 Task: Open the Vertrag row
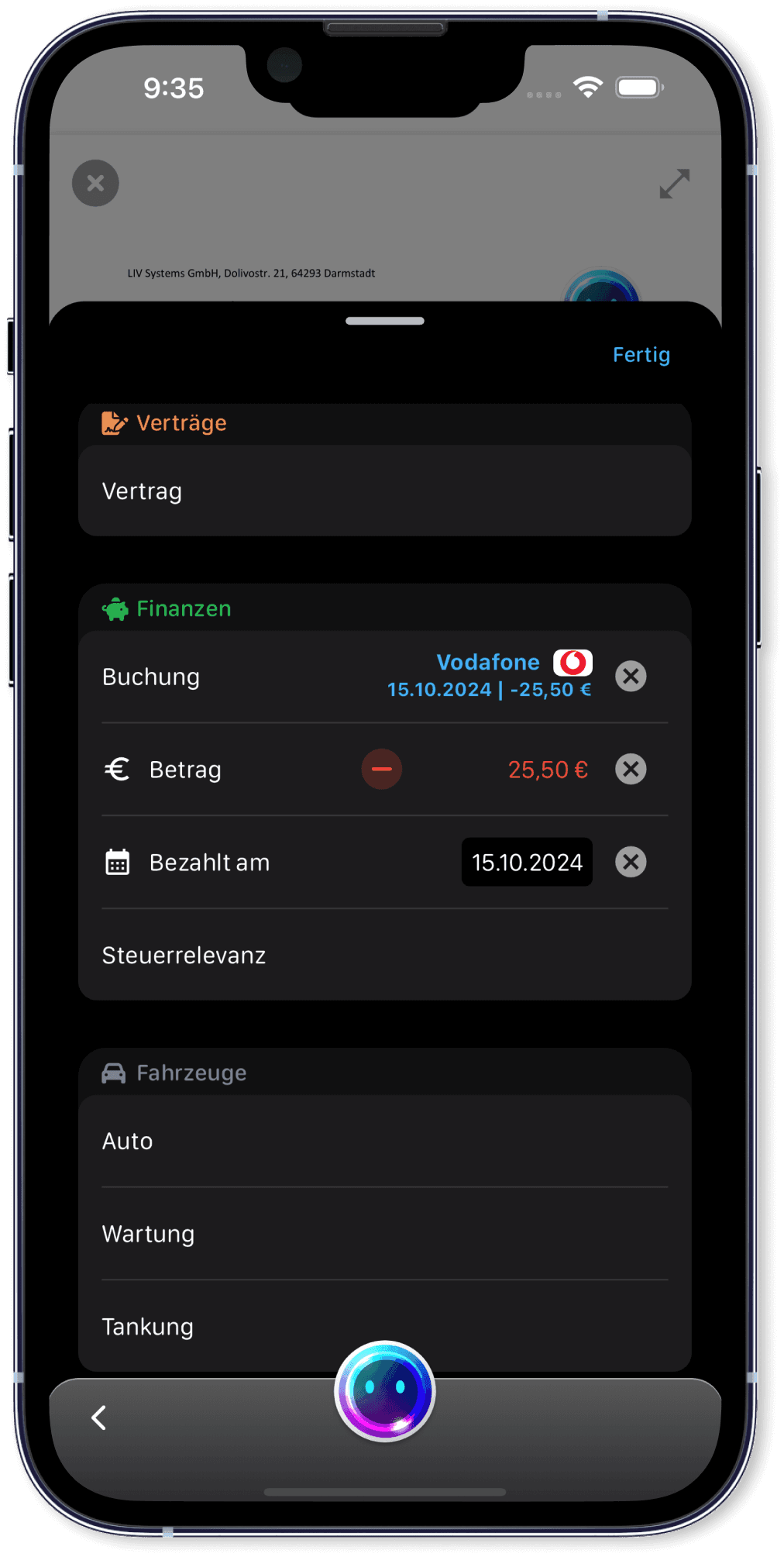[384, 491]
